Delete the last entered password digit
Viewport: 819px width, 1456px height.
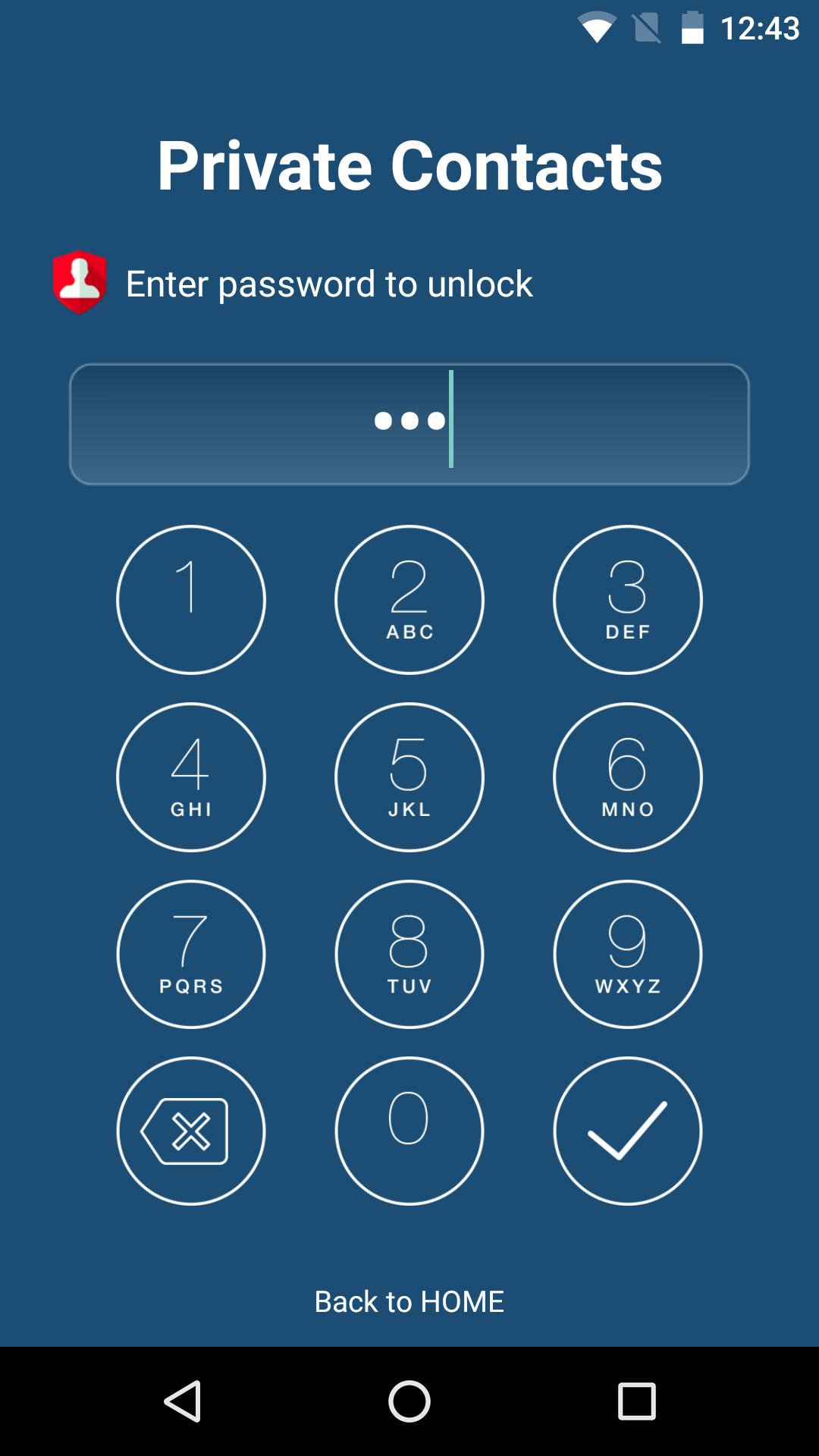click(x=191, y=1131)
